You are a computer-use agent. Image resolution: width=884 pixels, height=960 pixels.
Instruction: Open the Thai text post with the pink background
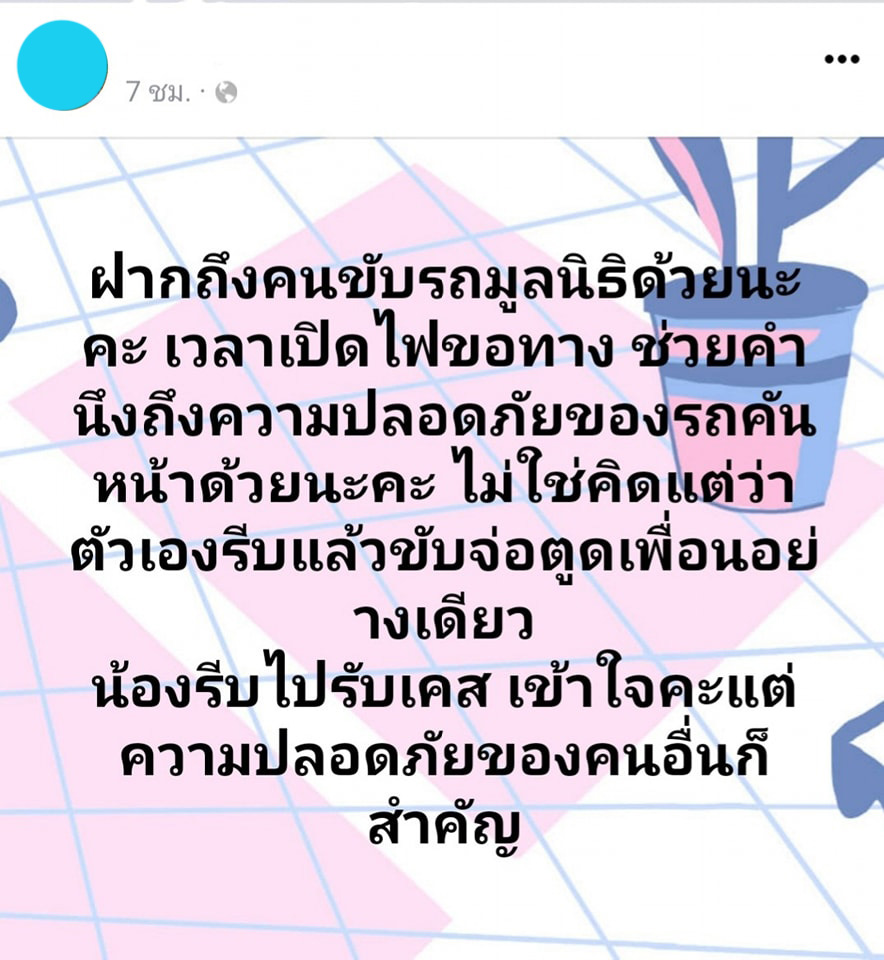[442, 550]
